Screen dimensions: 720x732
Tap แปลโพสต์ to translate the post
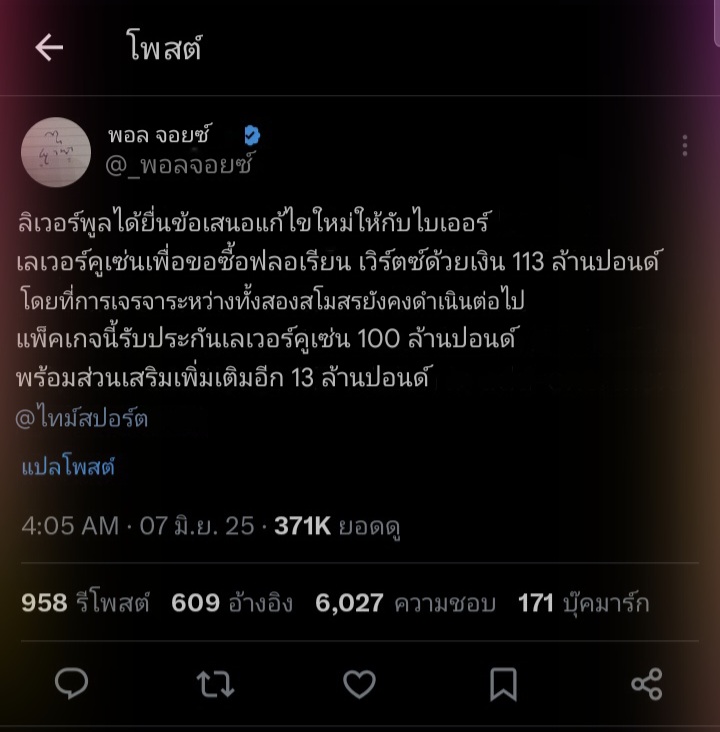coord(68,467)
